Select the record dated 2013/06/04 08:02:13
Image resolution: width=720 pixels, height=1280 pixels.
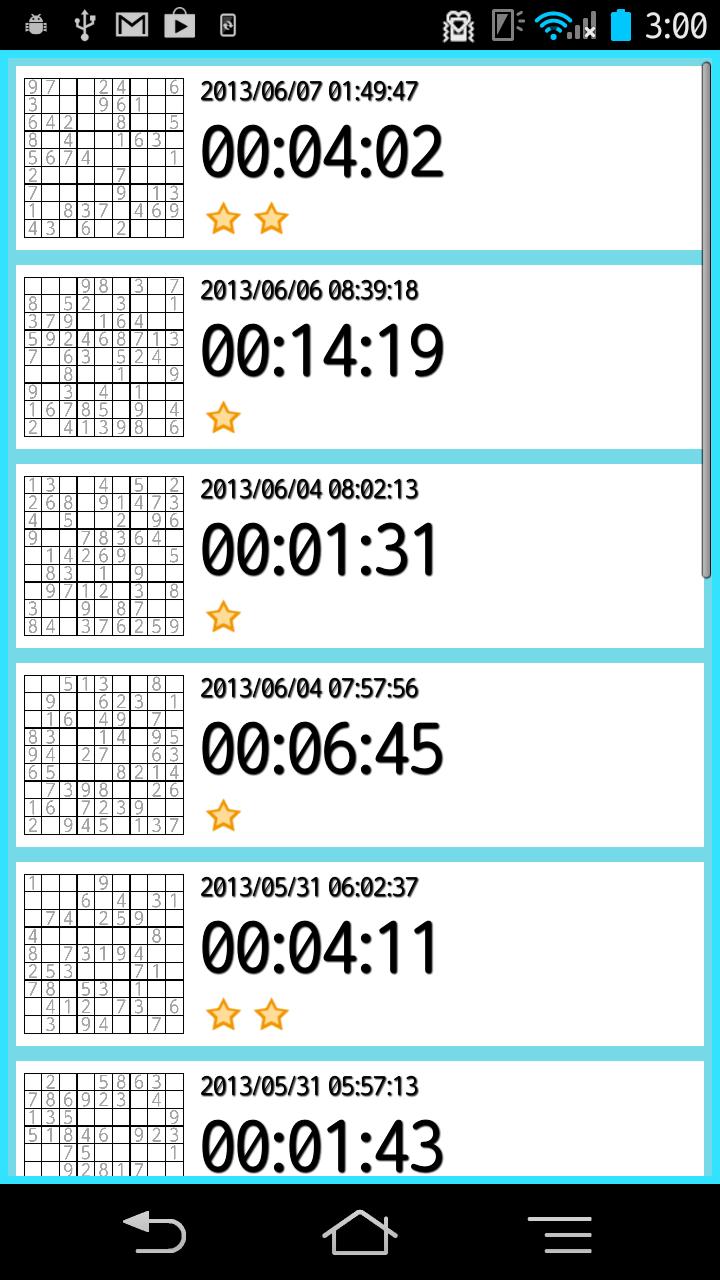point(360,555)
